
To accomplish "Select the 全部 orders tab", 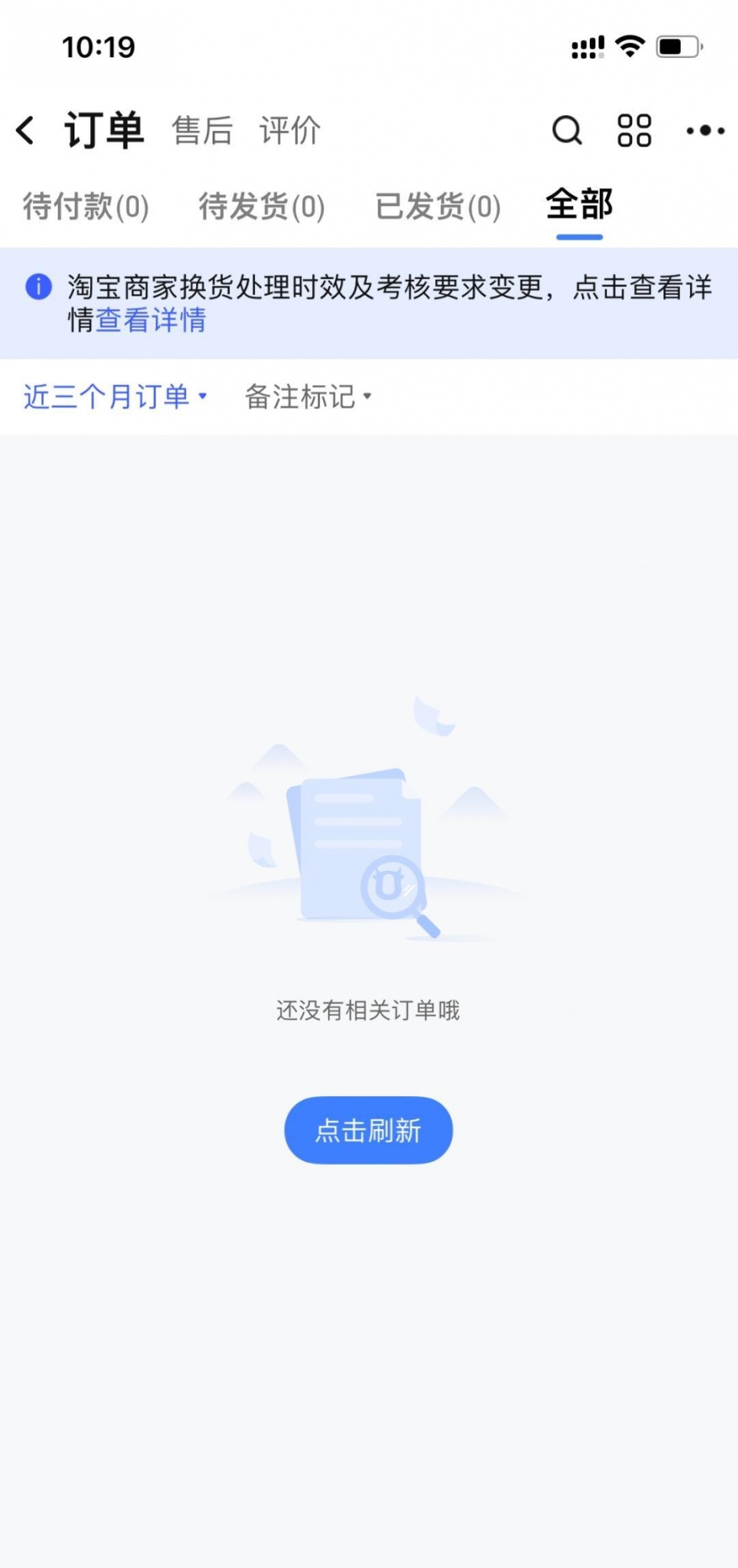I will tap(579, 205).
